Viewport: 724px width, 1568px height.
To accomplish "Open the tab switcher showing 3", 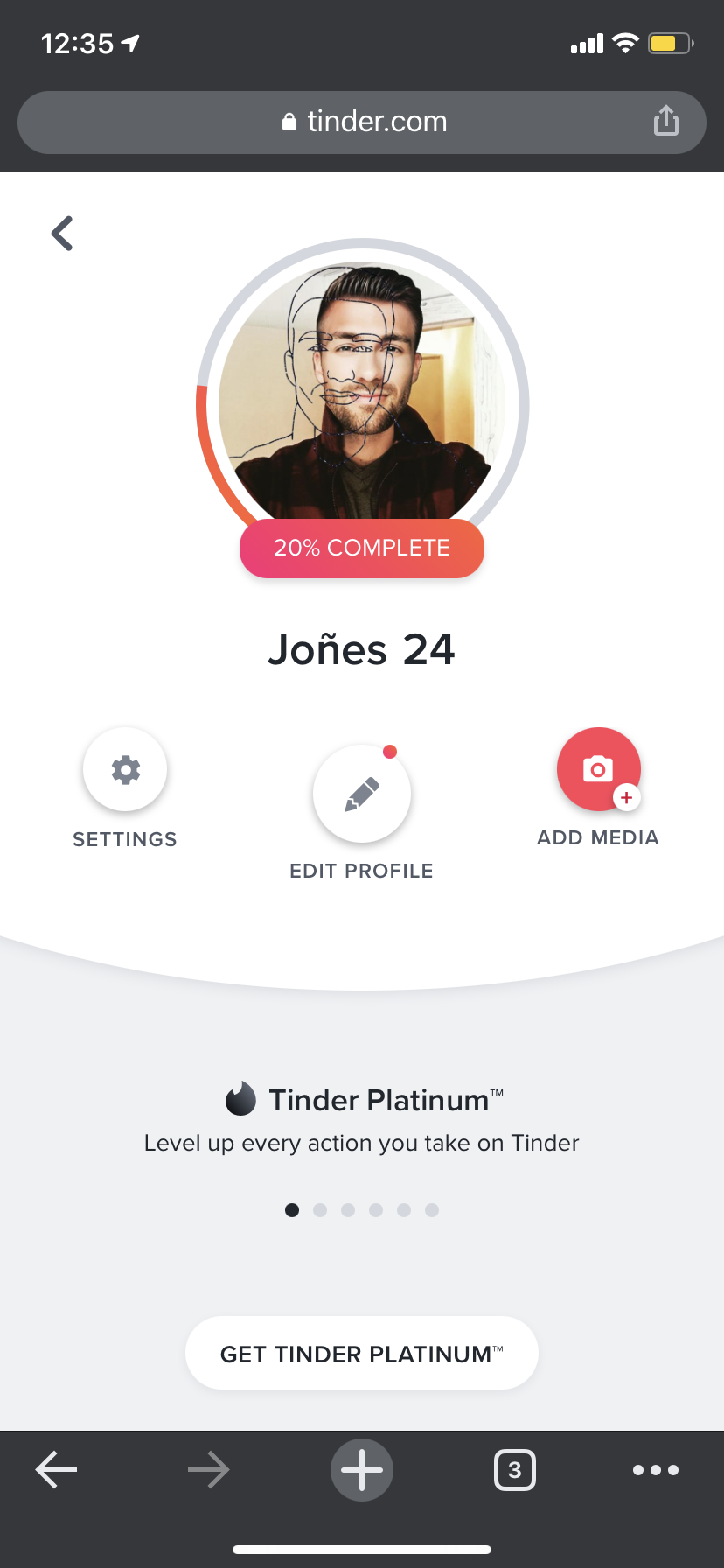I will [x=515, y=1470].
